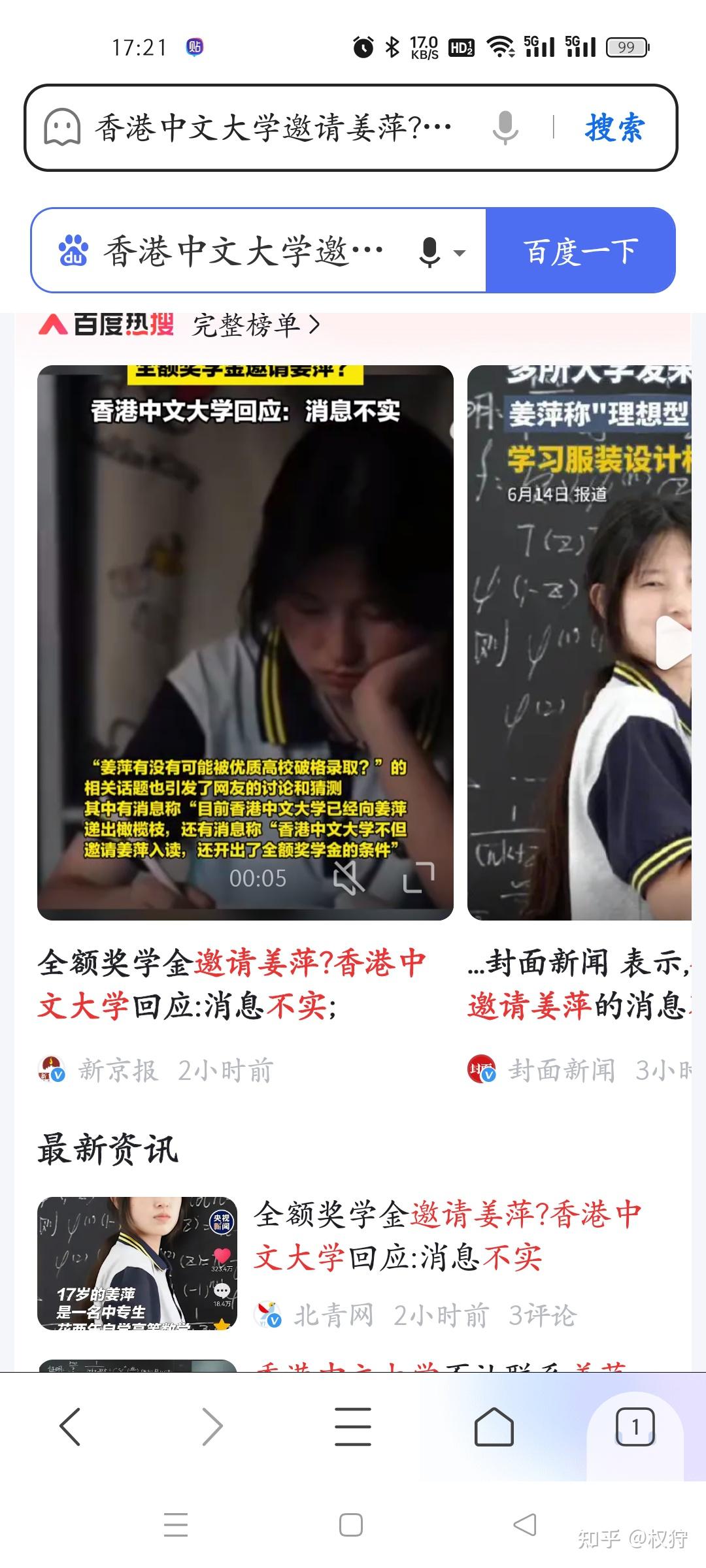
Task: Tap the Baidu search input field
Action: [243, 251]
